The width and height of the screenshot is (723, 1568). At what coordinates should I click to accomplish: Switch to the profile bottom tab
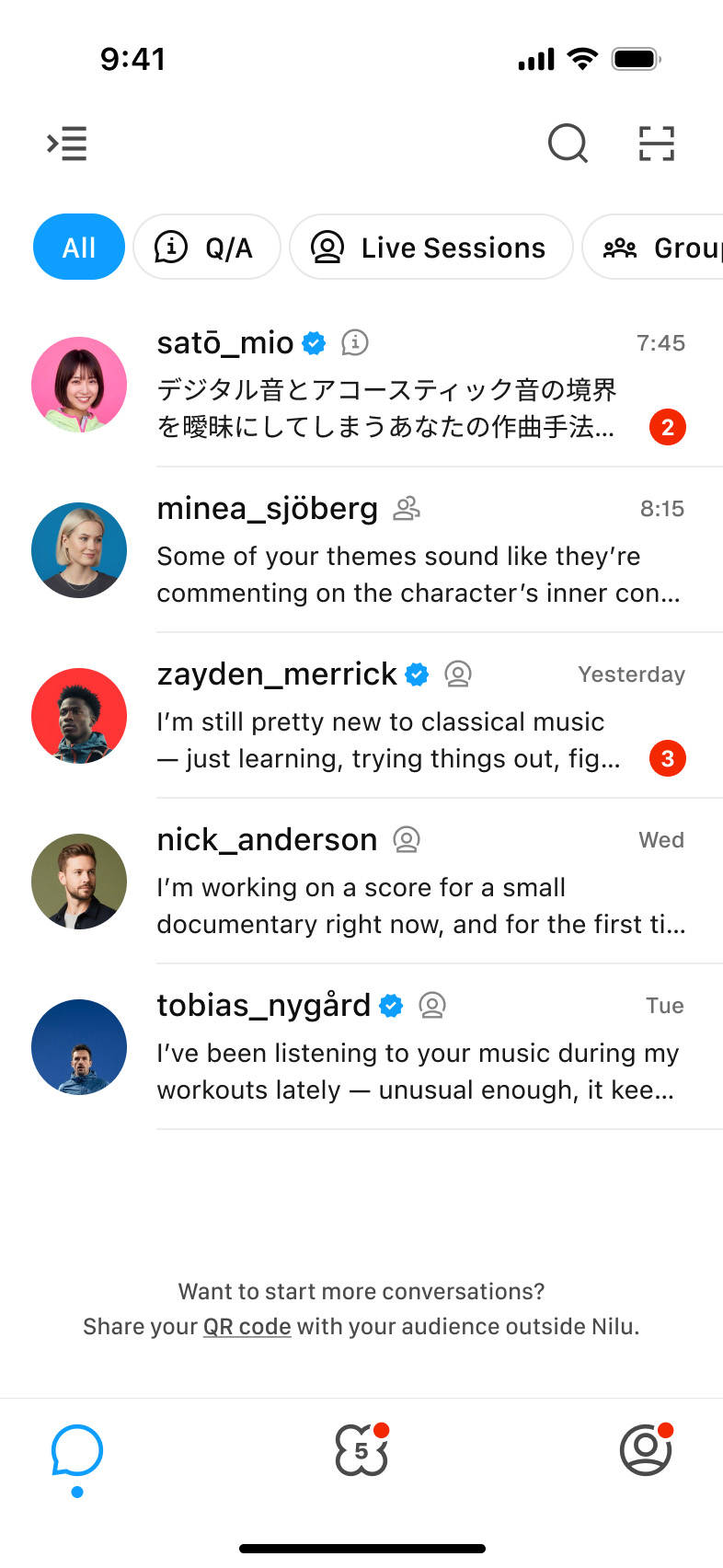click(x=646, y=1452)
